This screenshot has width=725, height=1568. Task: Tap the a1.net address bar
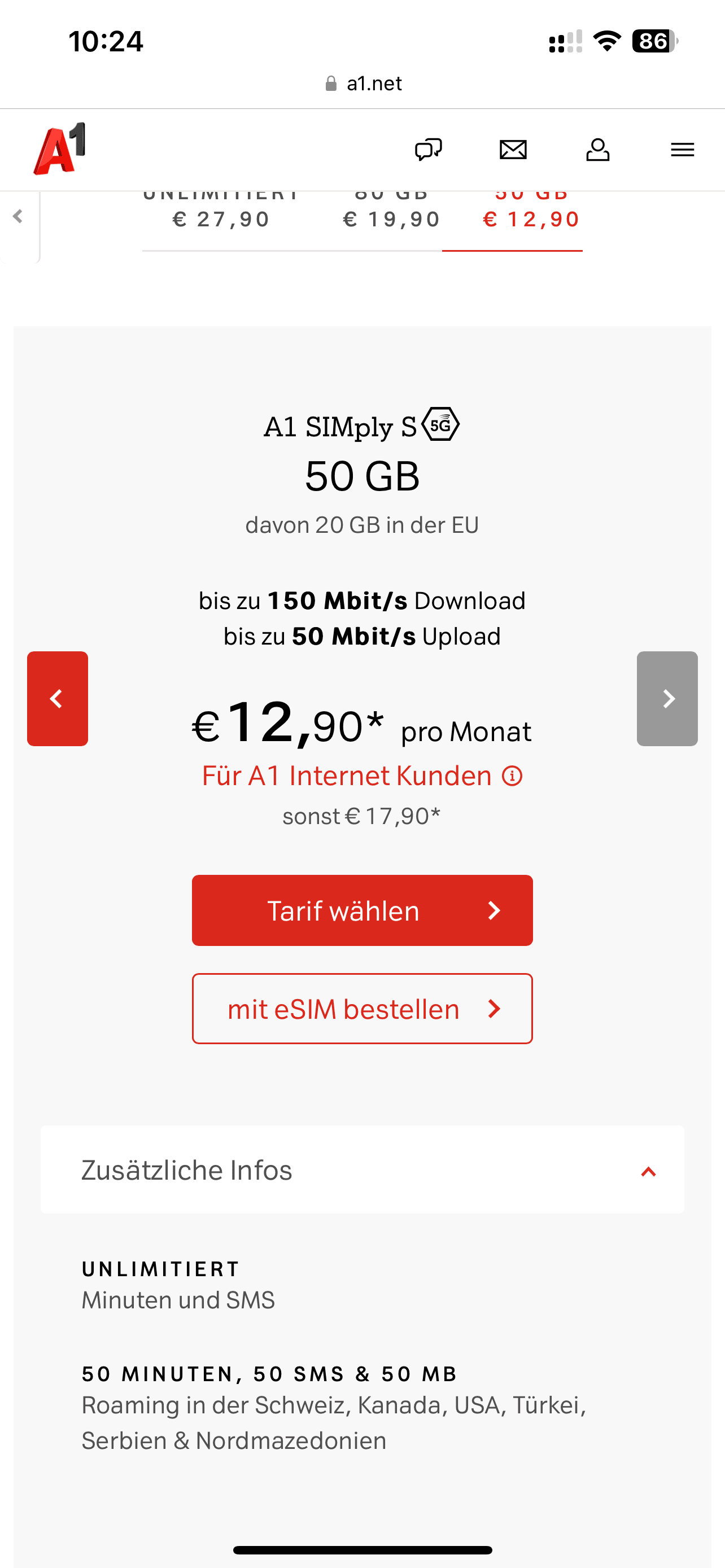click(363, 84)
